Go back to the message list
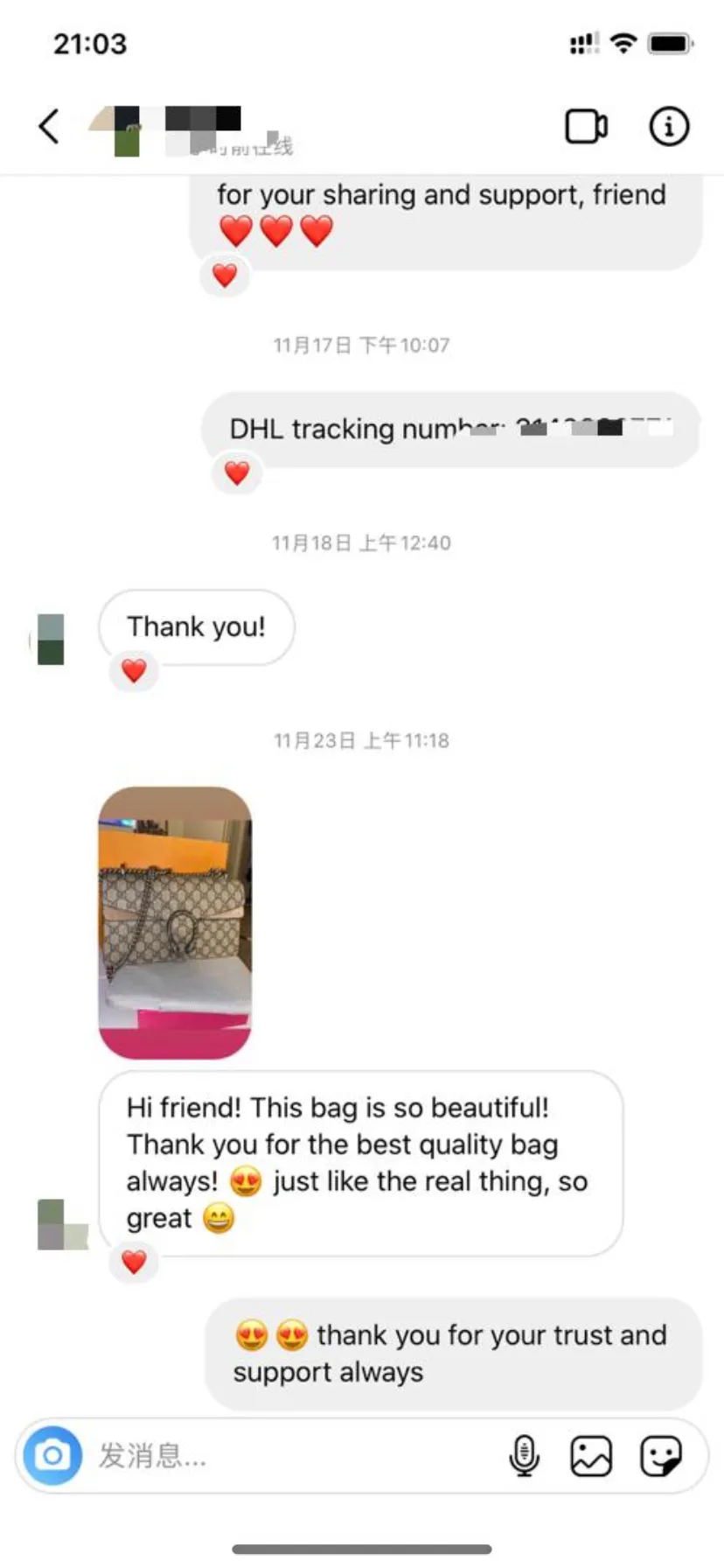The height and width of the screenshot is (1568, 724). point(50,126)
